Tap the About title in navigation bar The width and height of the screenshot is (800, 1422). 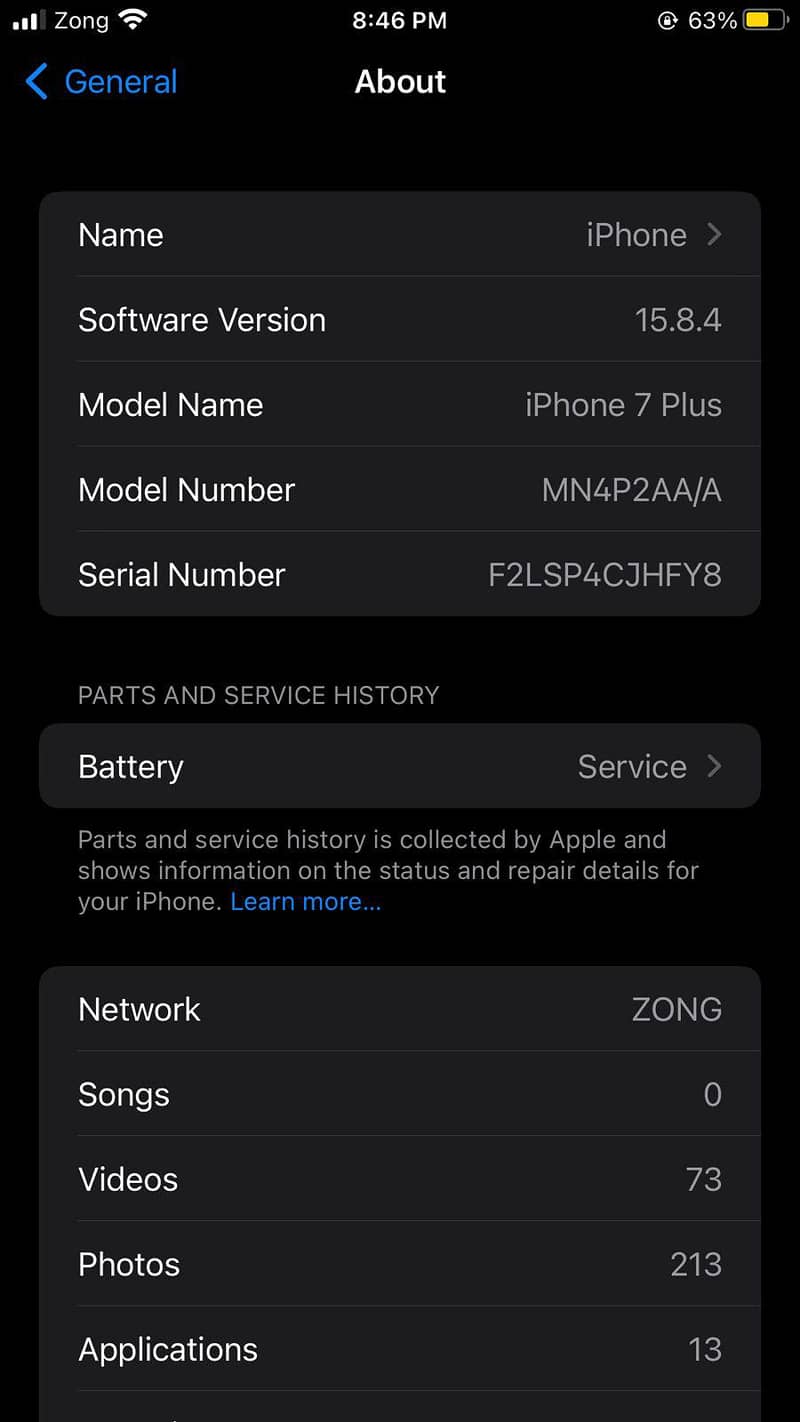pyautogui.click(x=400, y=82)
